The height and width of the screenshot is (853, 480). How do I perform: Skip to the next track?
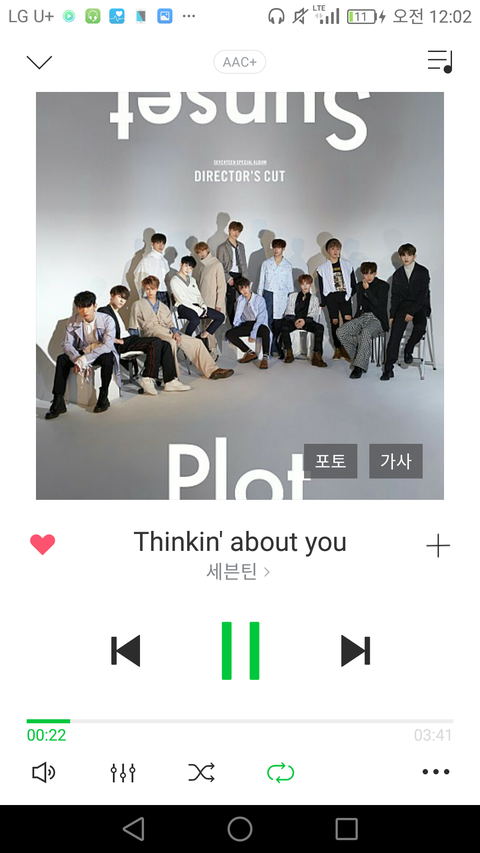click(x=355, y=651)
